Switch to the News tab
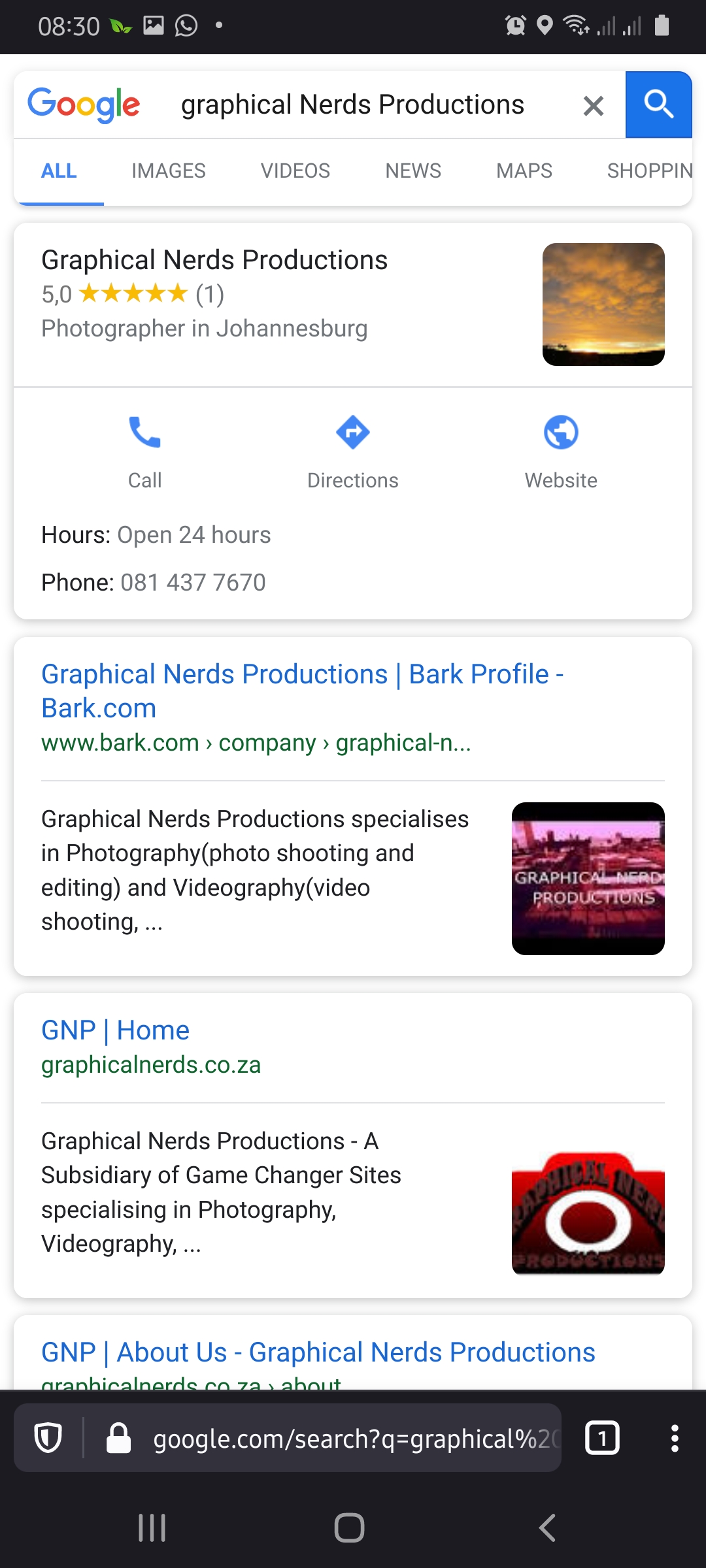Screen dimensions: 706x1568 (x=413, y=171)
